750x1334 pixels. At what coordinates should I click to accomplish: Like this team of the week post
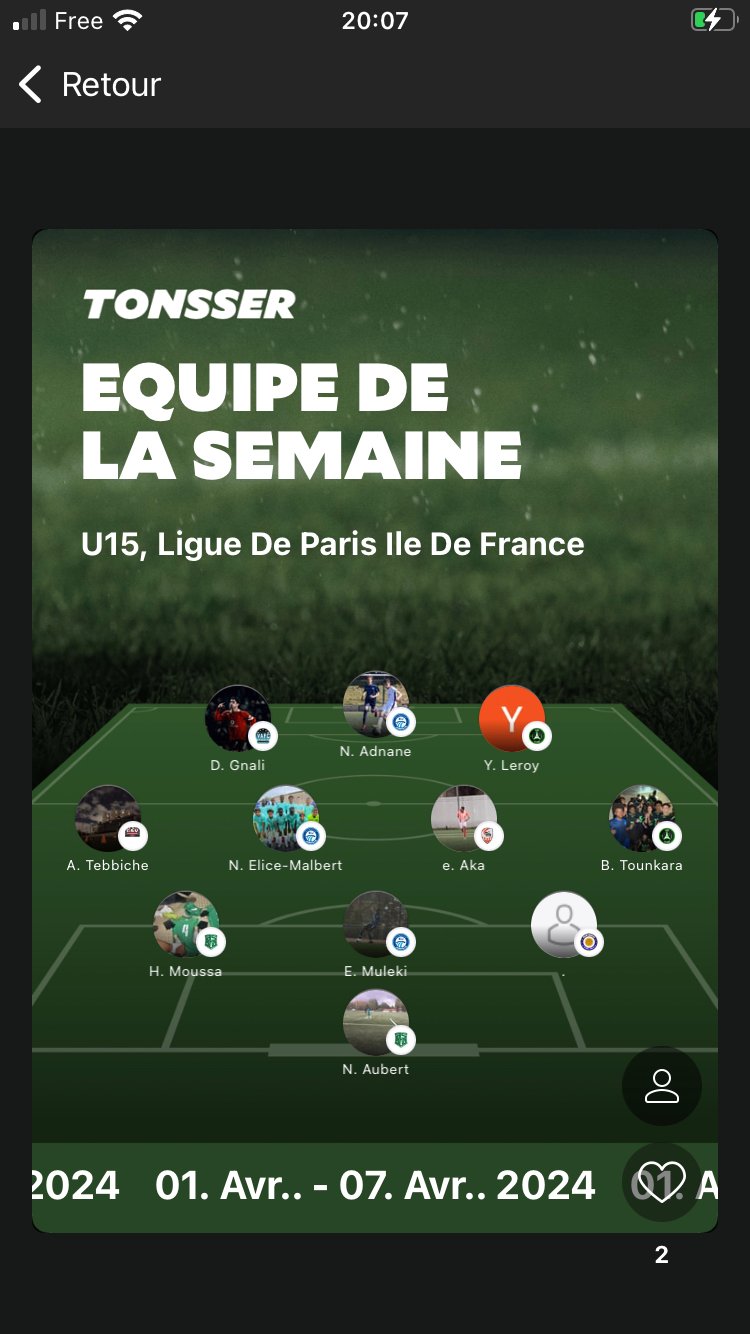pyautogui.click(x=661, y=1181)
